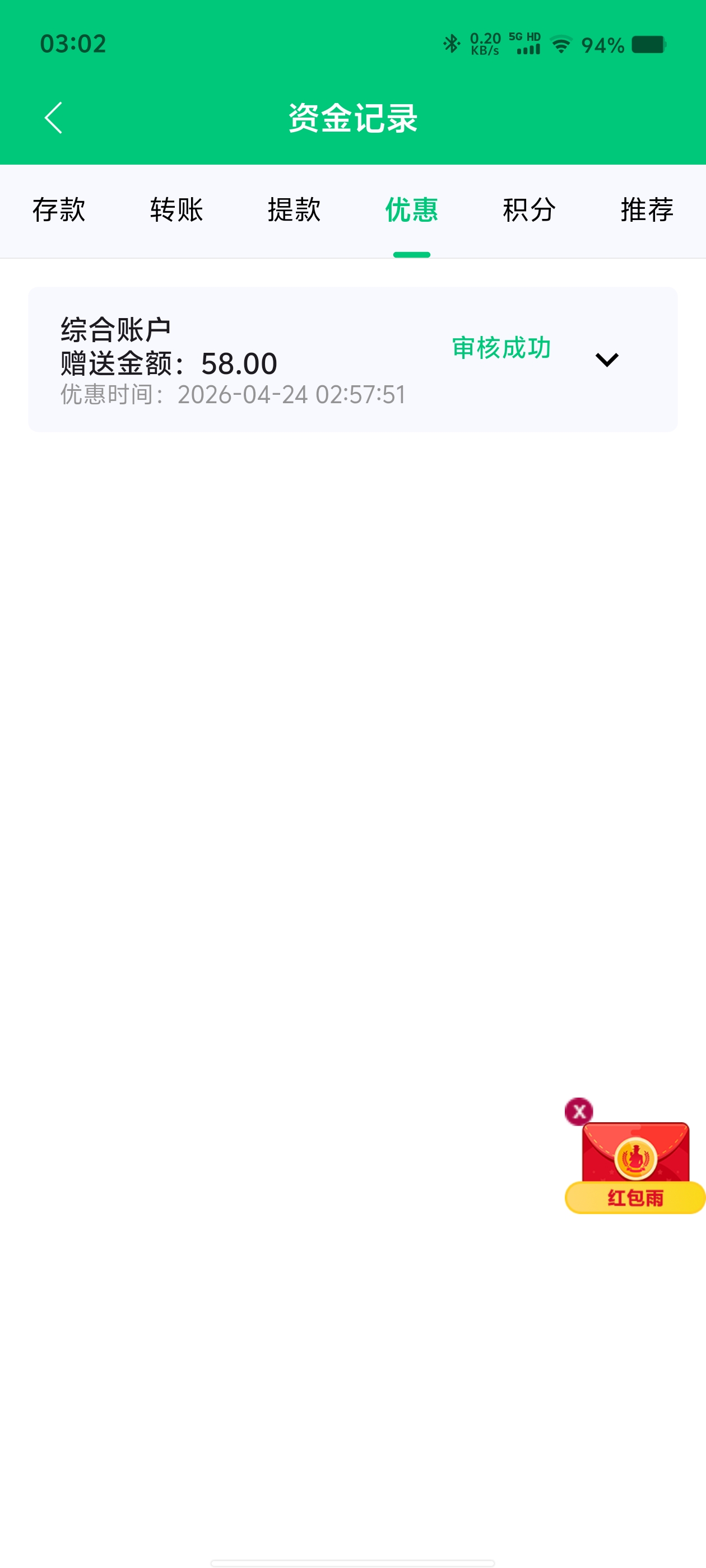Dismiss the 红包雨 floating icon
The width and height of the screenshot is (706, 1568).
[x=579, y=1112]
